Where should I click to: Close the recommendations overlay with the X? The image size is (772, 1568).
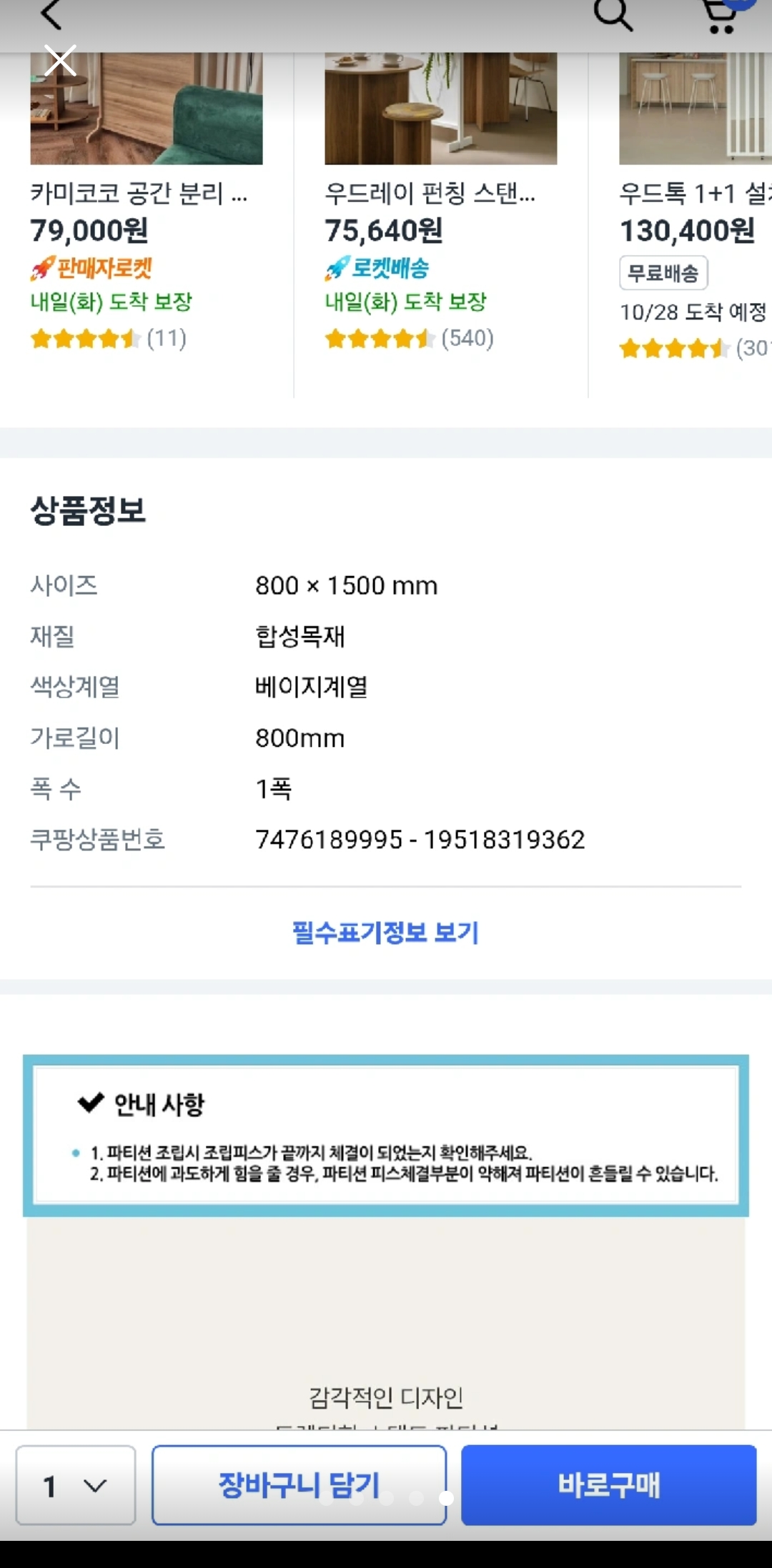coord(60,61)
